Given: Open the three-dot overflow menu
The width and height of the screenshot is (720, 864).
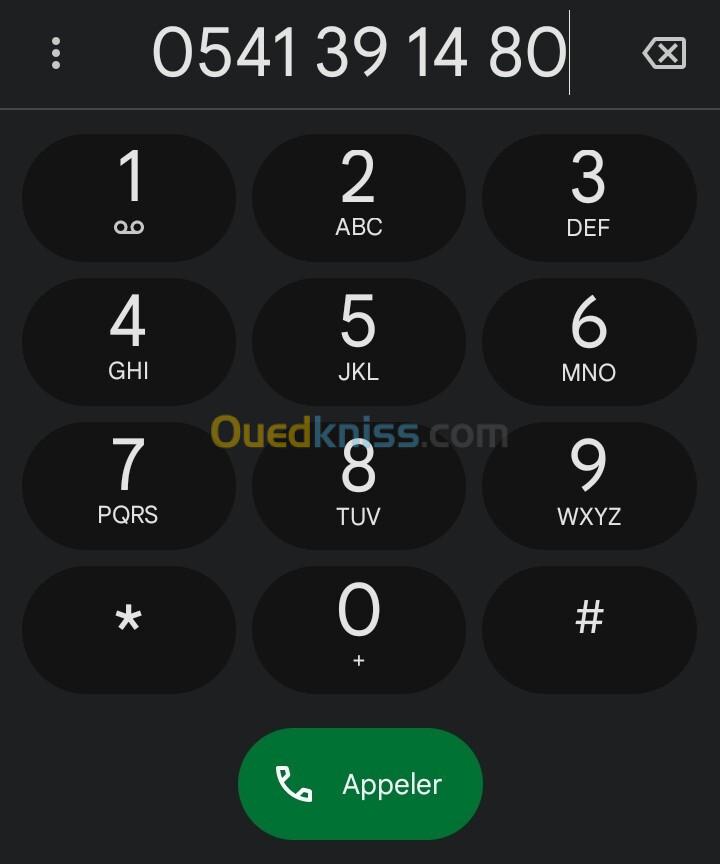Looking at the screenshot, I should pyautogui.click(x=56, y=53).
